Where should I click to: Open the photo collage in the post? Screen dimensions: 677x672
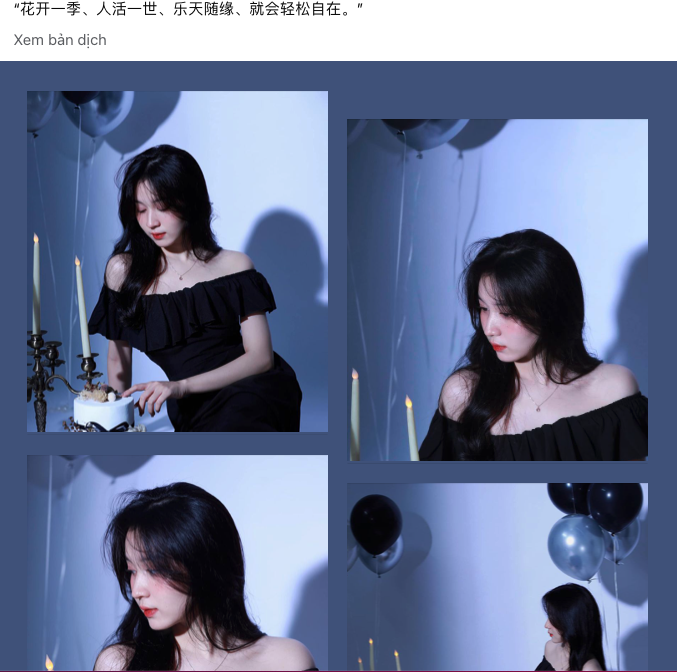338,366
